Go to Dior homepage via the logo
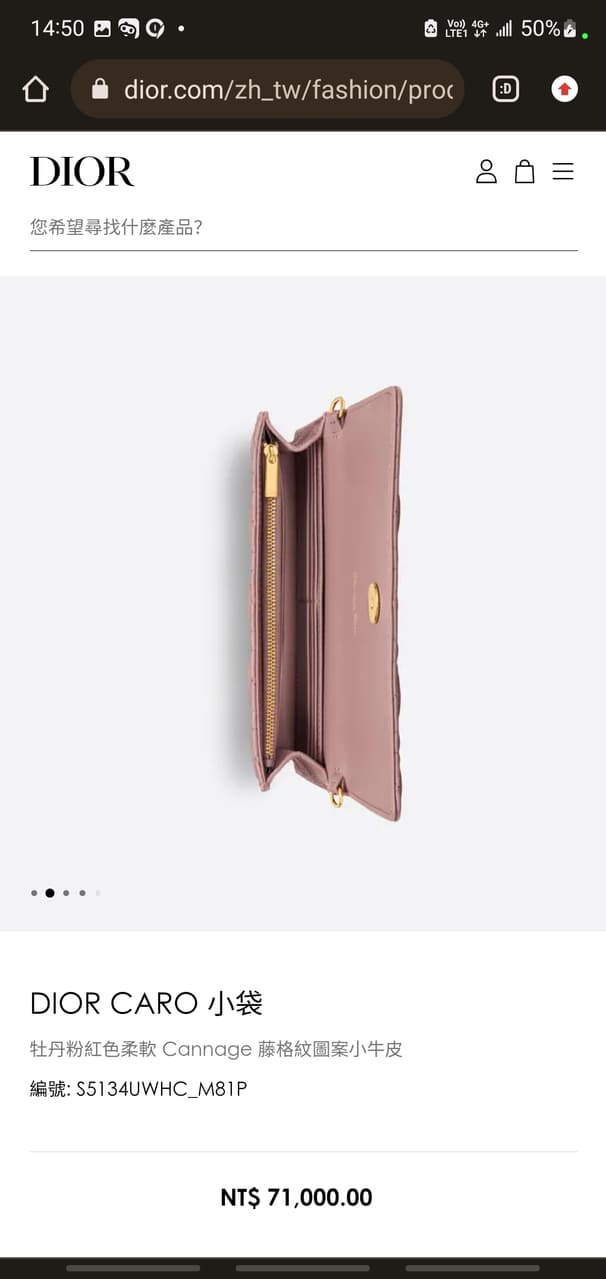The image size is (606, 1279). pos(82,172)
